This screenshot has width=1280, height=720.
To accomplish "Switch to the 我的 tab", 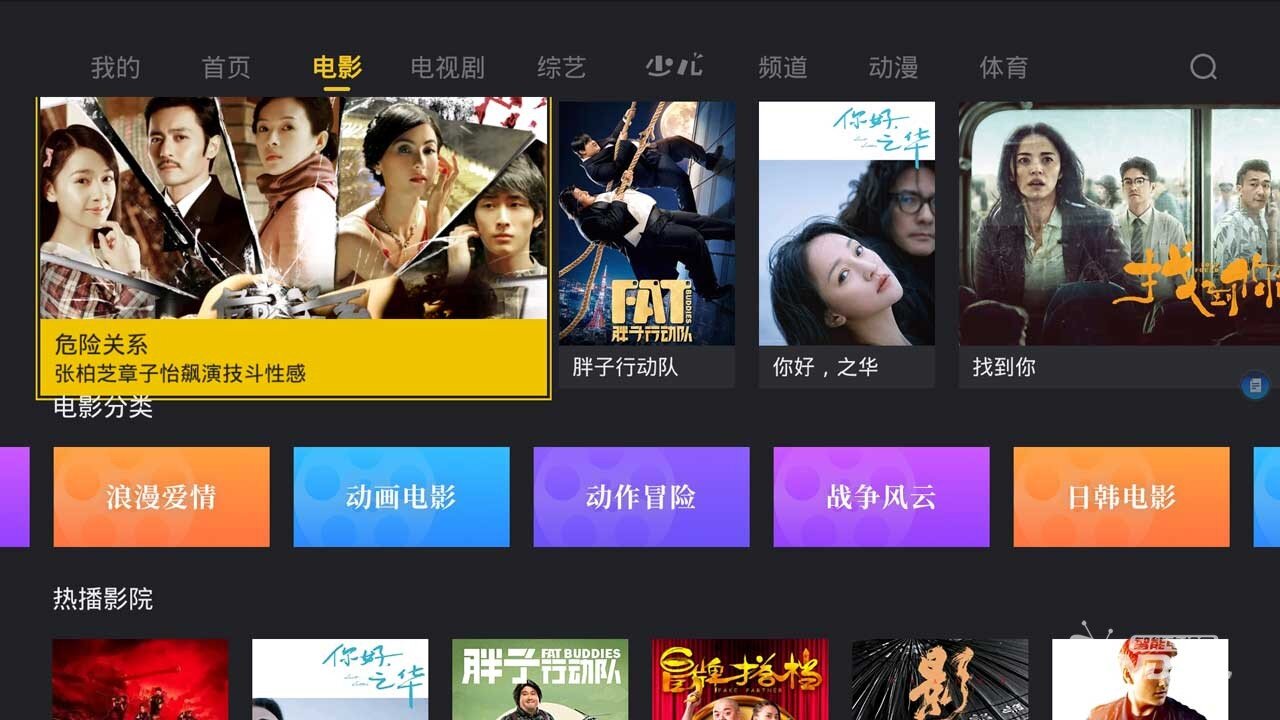I will point(115,68).
